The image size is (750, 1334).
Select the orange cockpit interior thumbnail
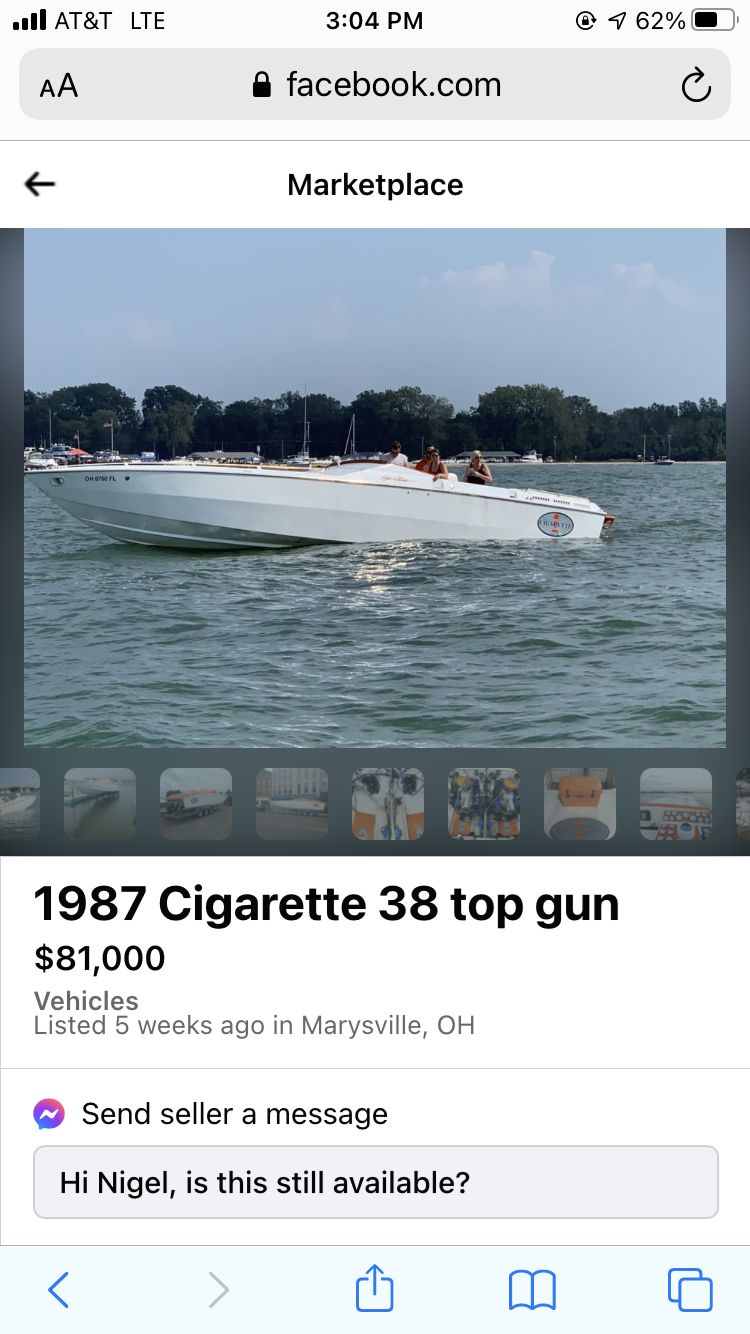coord(388,804)
